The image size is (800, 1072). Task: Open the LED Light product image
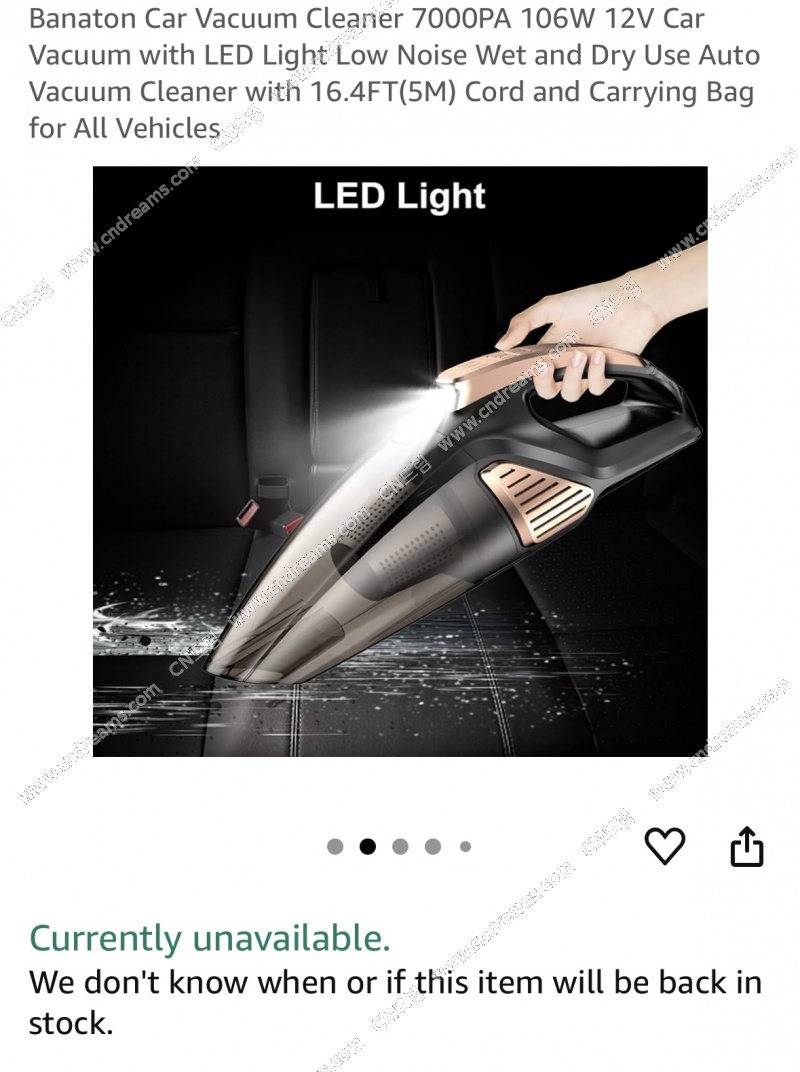(x=400, y=460)
